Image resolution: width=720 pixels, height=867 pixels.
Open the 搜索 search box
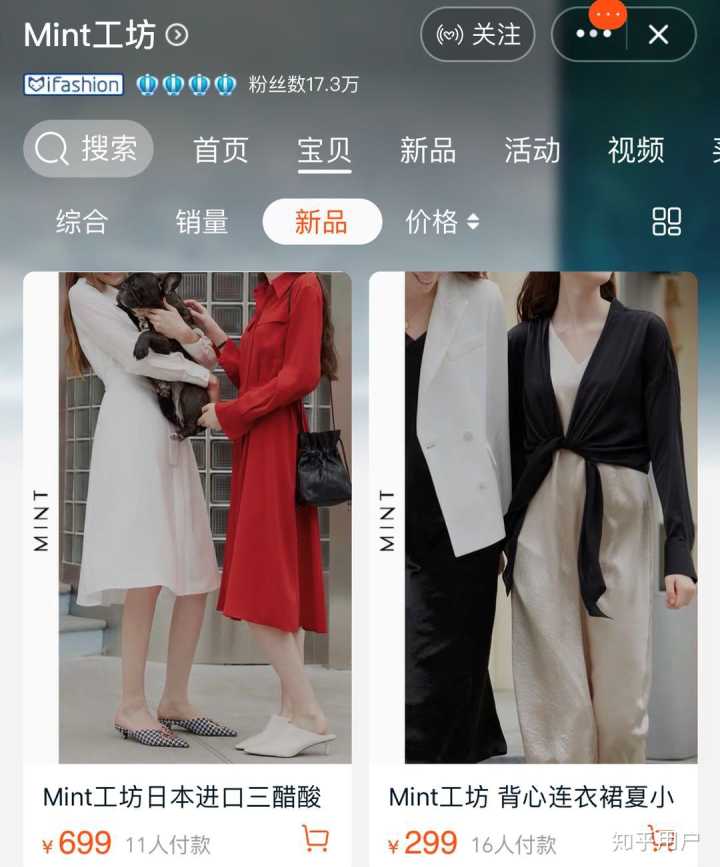(x=88, y=149)
